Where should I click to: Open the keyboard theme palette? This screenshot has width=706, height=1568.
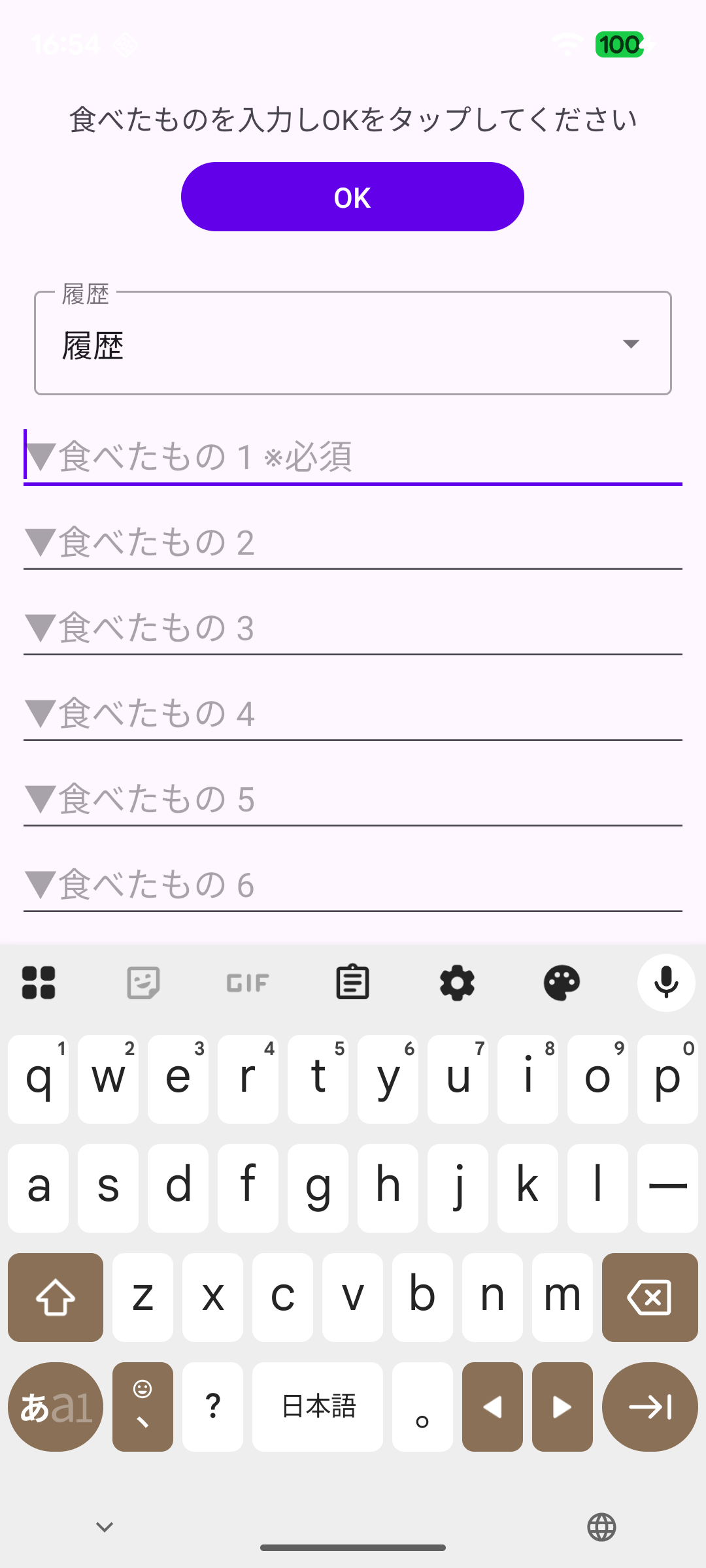[x=562, y=983]
